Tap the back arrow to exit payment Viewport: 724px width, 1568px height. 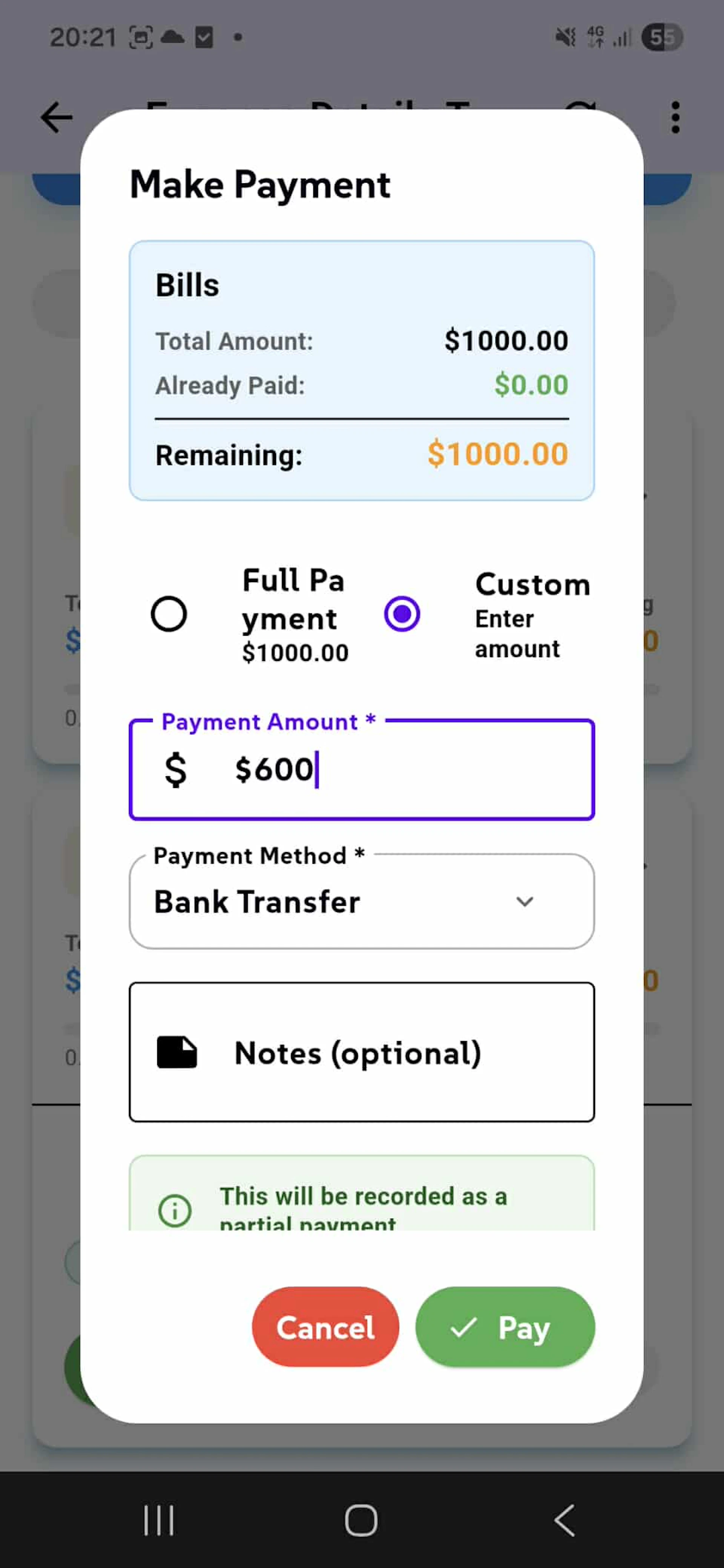pos(55,117)
